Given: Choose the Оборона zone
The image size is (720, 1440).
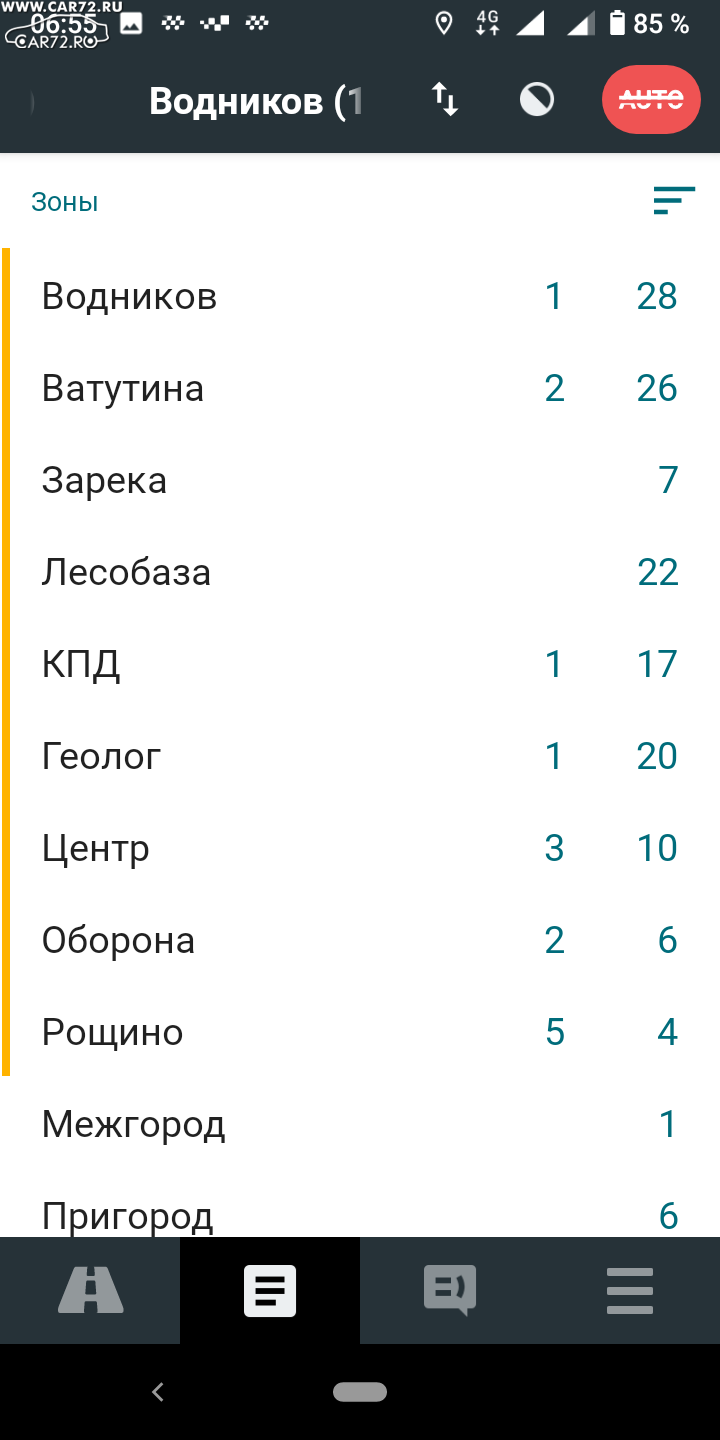Looking at the screenshot, I should [360, 940].
